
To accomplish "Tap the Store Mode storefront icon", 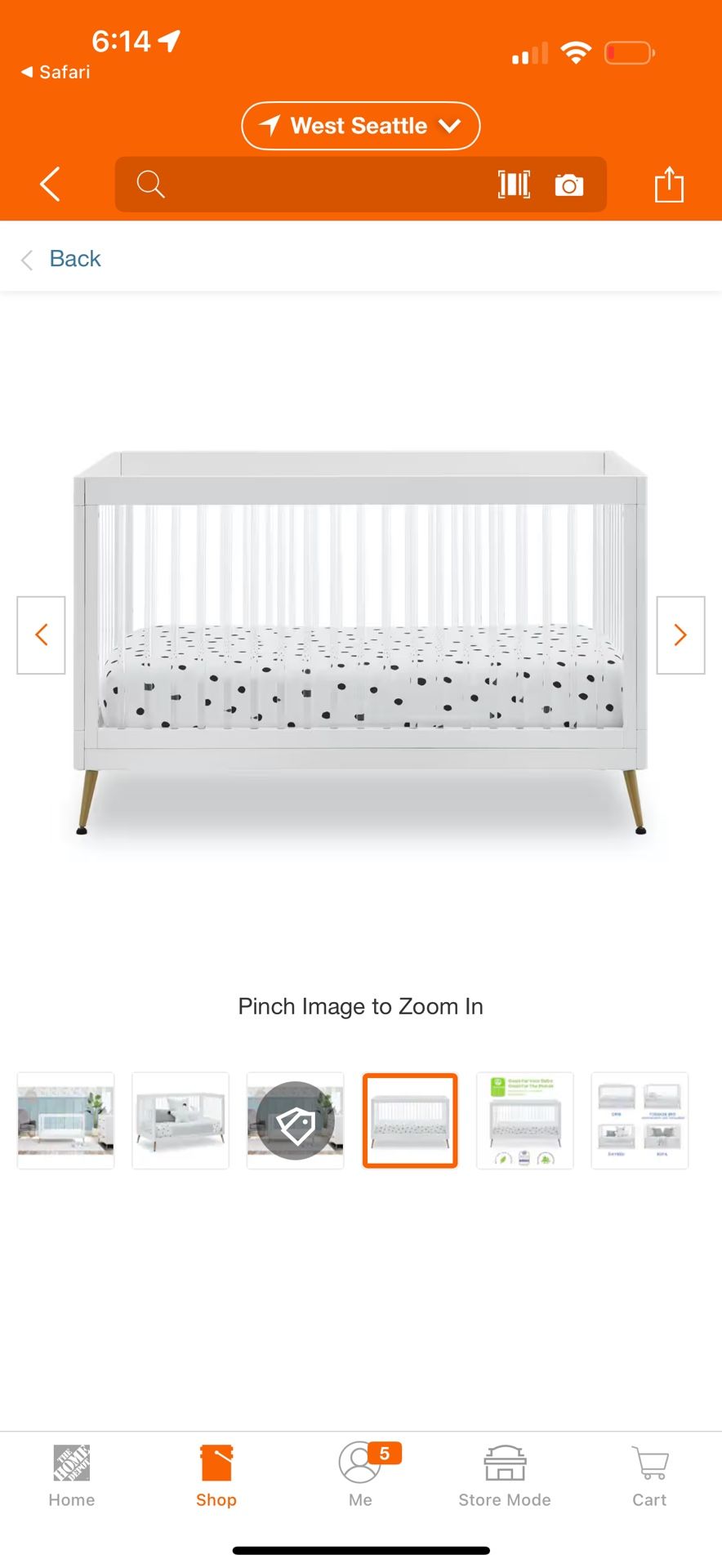I will pyautogui.click(x=504, y=1468).
